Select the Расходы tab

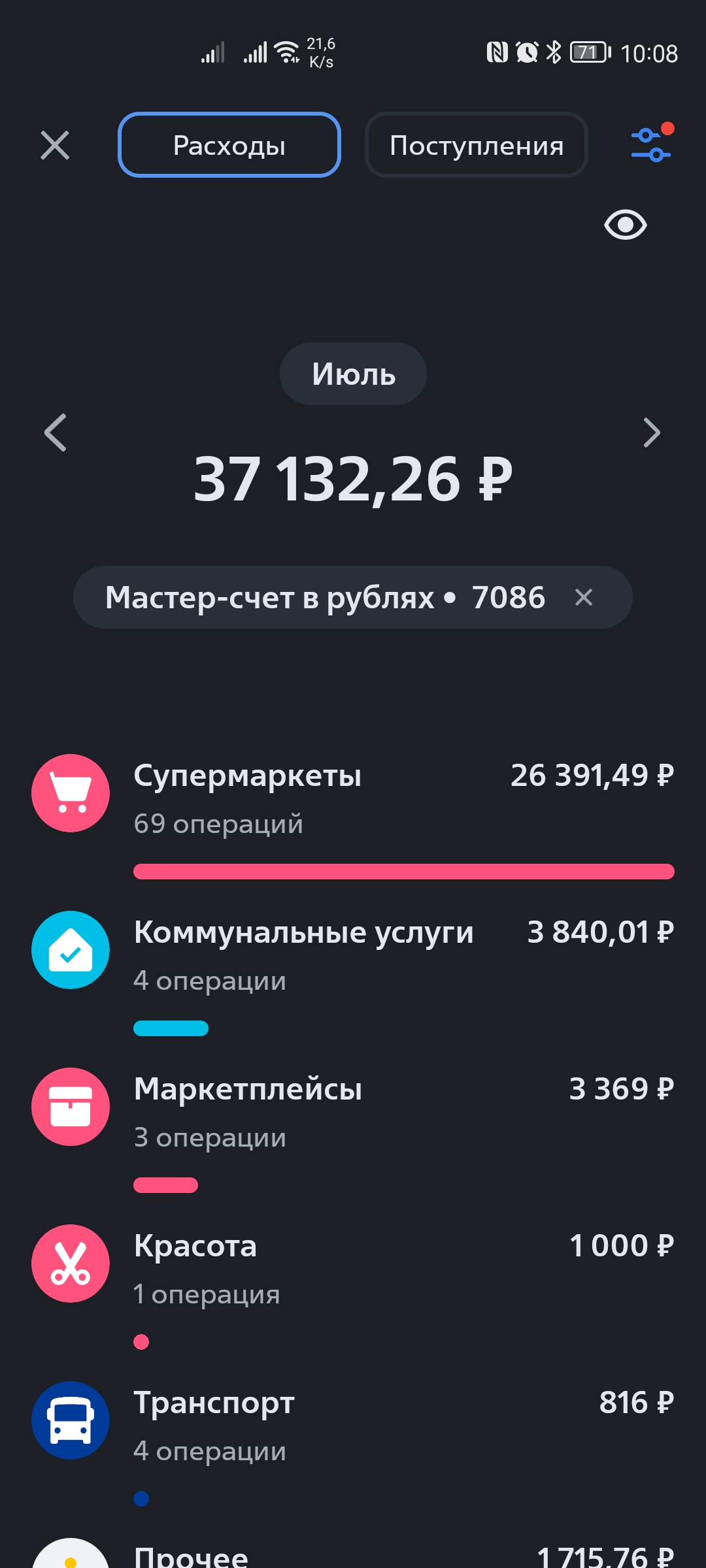point(229,145)
